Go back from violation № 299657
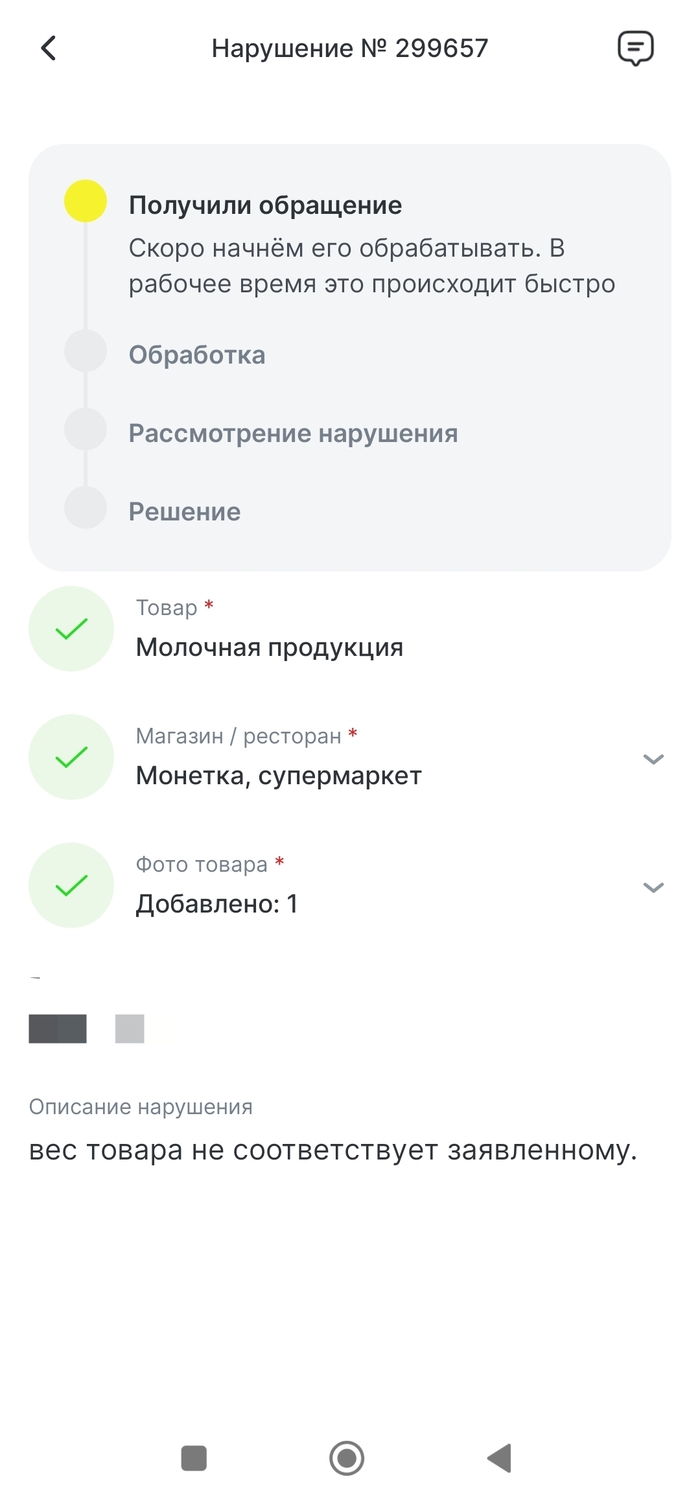Viewport: 700px width, 1503px height. tap(48, 48)
